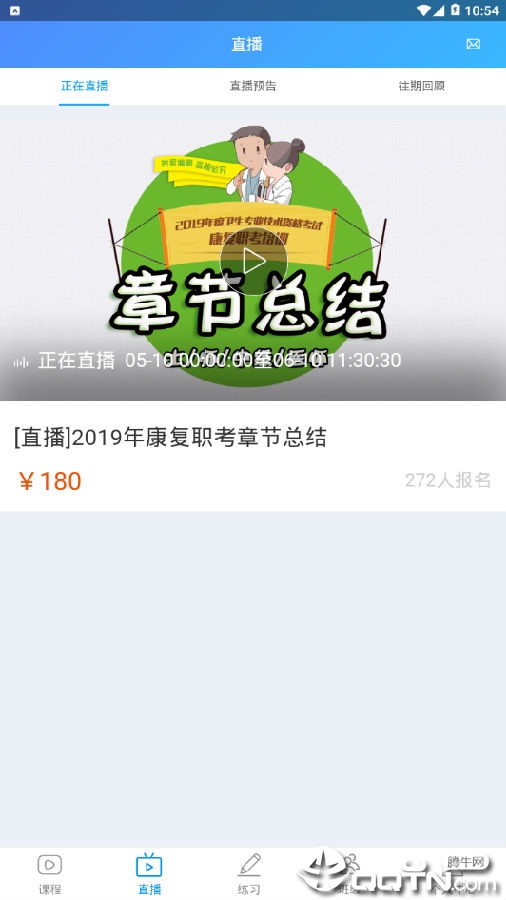The height and width of the screenshot is (900, 506).
Task: Select the 正在直播 tab
Action: pyautogui.click(x=84, y=86)
